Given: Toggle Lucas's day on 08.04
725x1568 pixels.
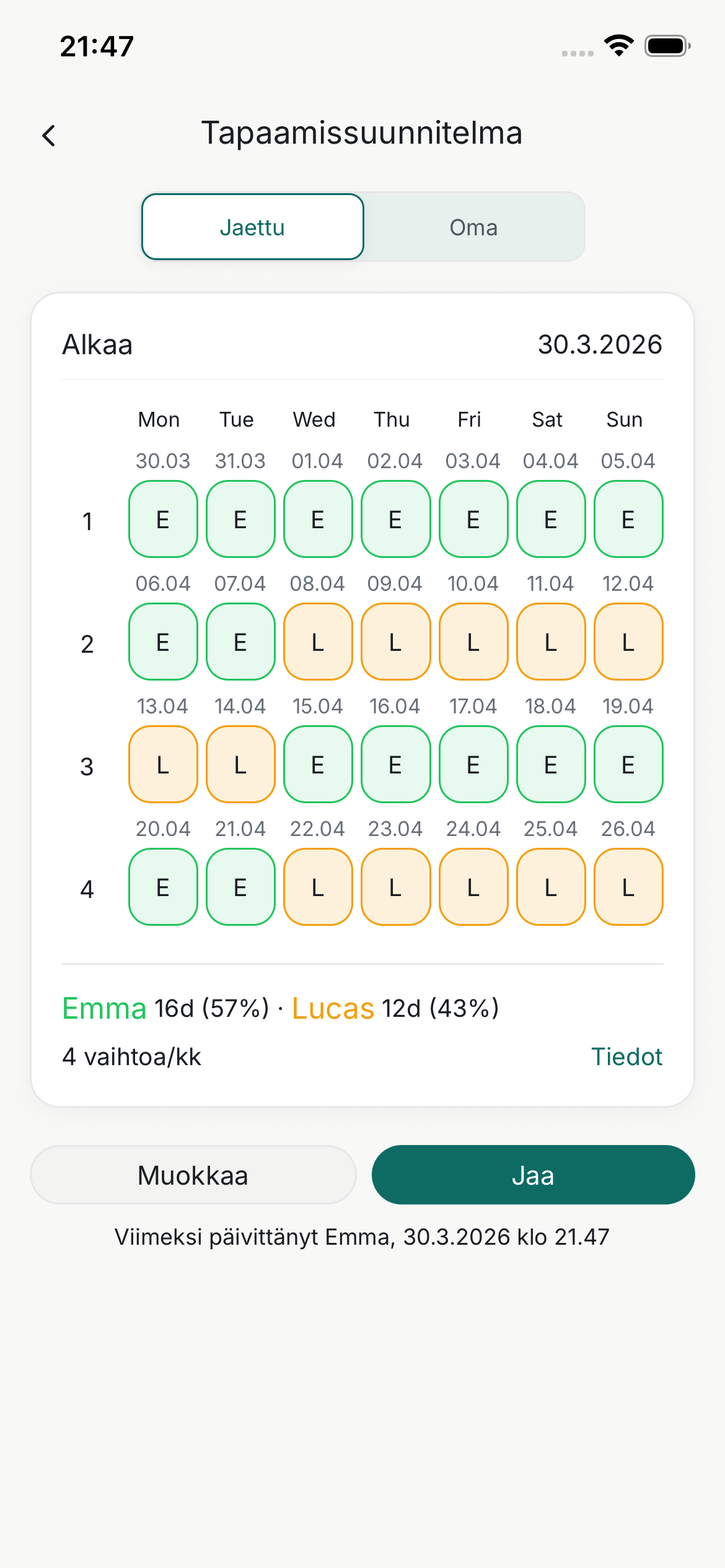Looking at the screenshot, I should 318,642.
